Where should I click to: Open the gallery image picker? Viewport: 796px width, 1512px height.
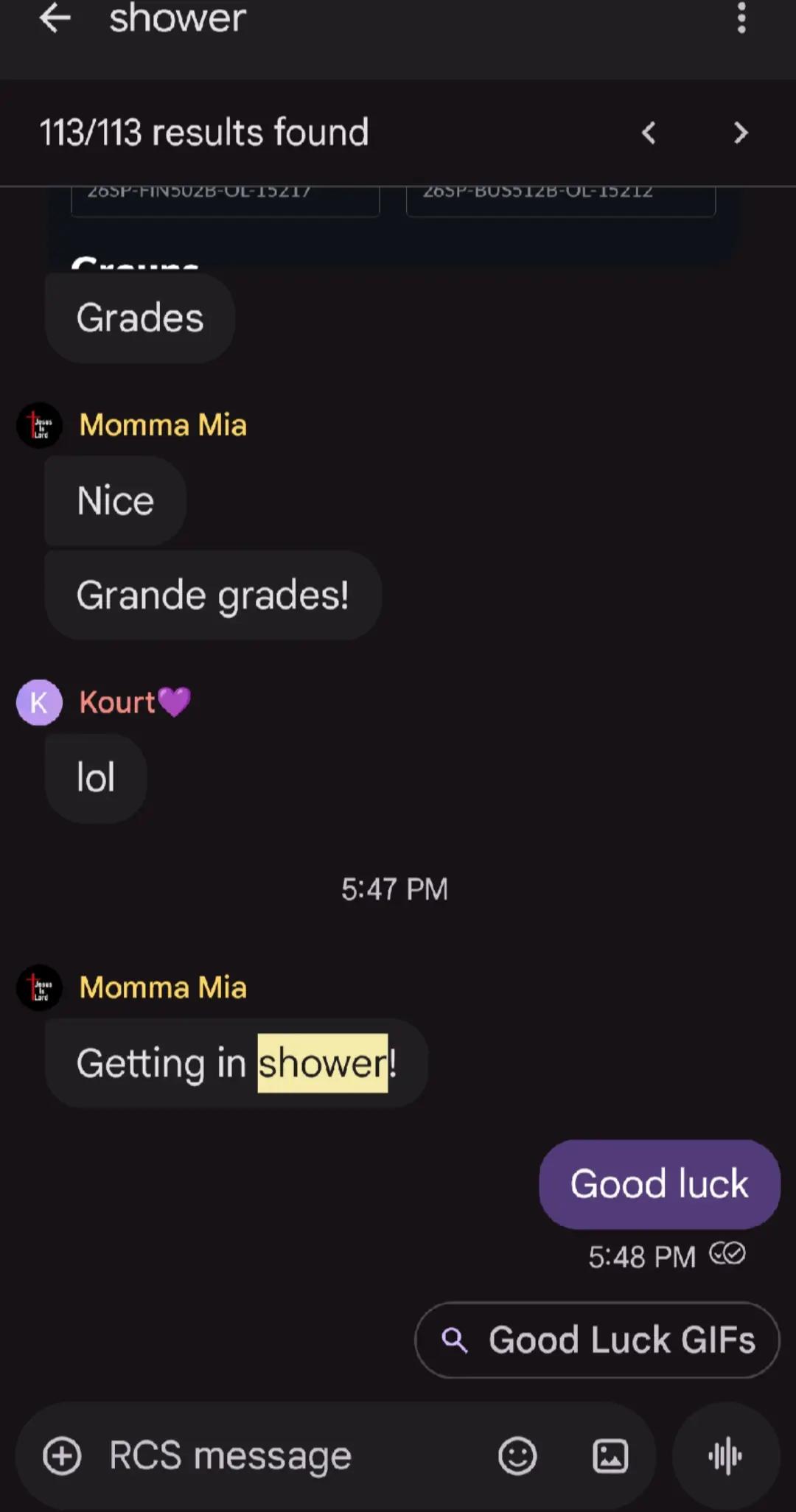610,1456
